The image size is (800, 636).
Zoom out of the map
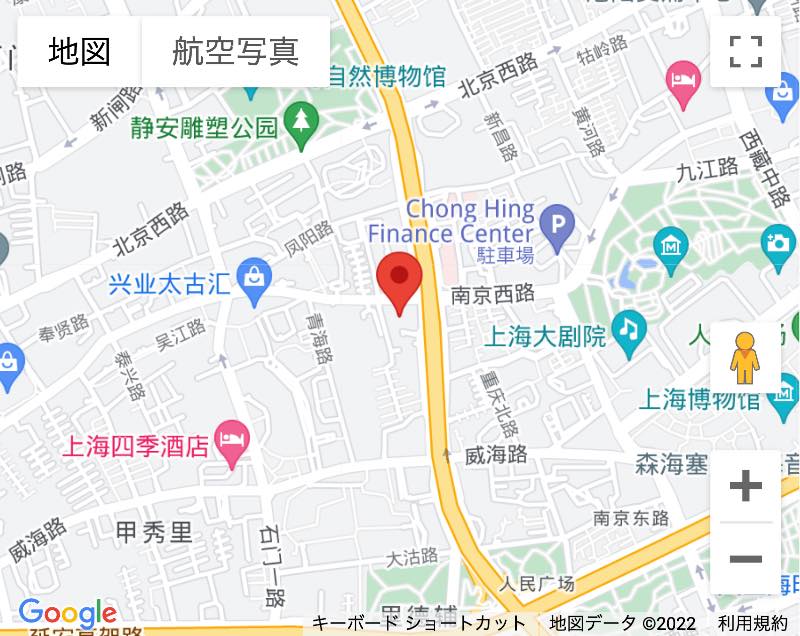click(746, 559)
